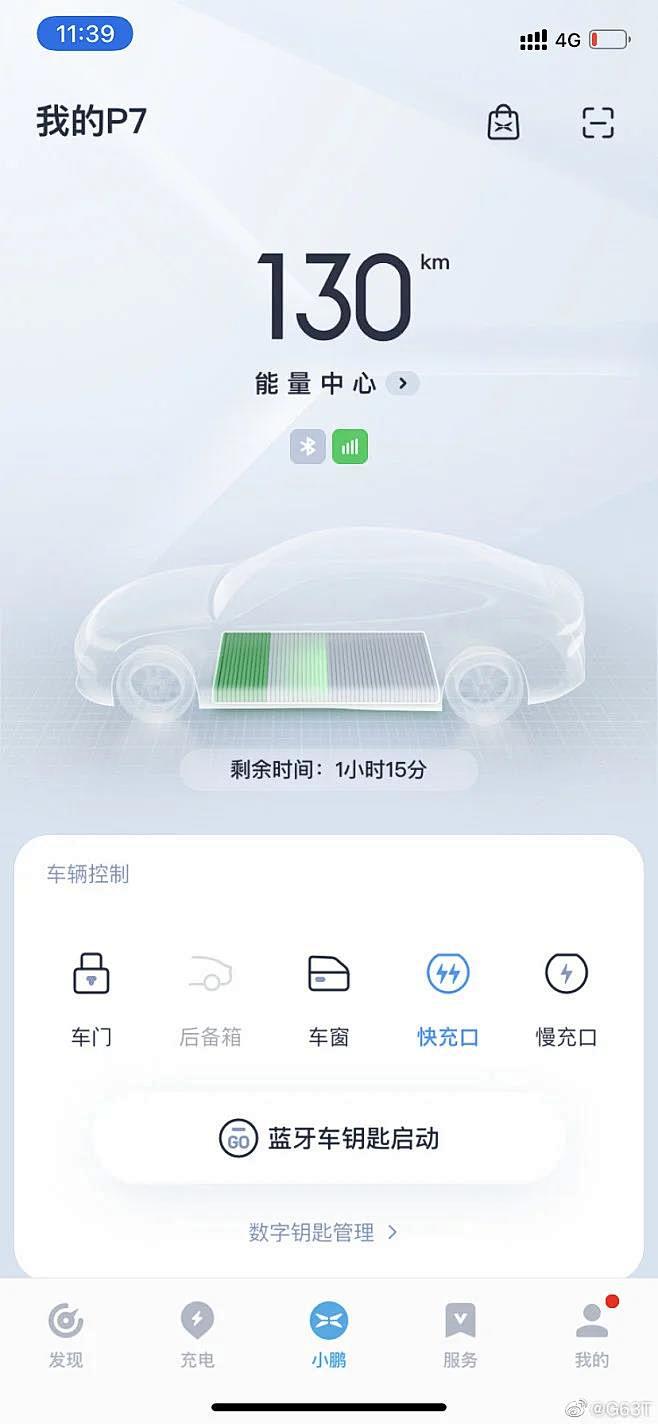This screenshot has height=1424, width=658.
Task: Open 能量中心 energy center
Action: pos(337,383)
